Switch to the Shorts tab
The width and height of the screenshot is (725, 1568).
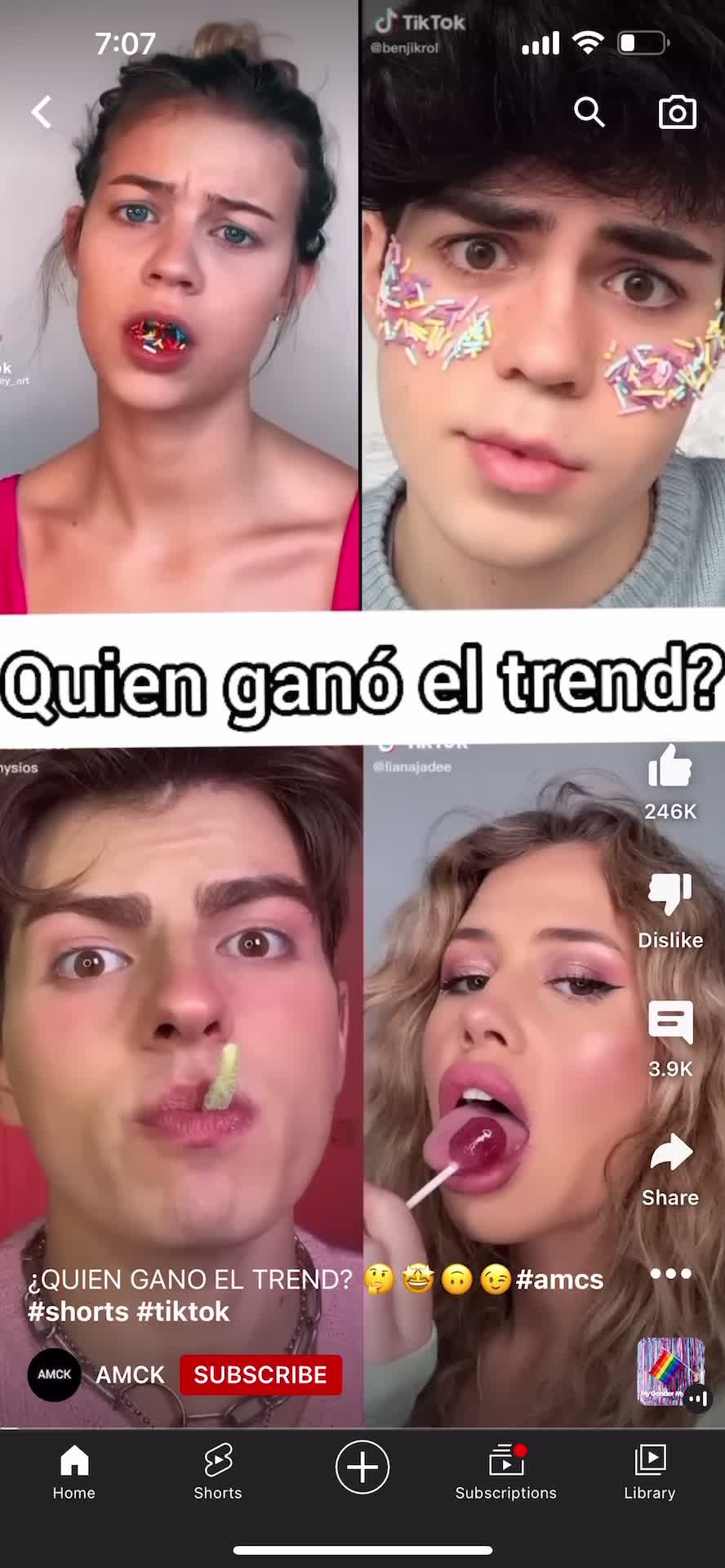coord(218,1471)
